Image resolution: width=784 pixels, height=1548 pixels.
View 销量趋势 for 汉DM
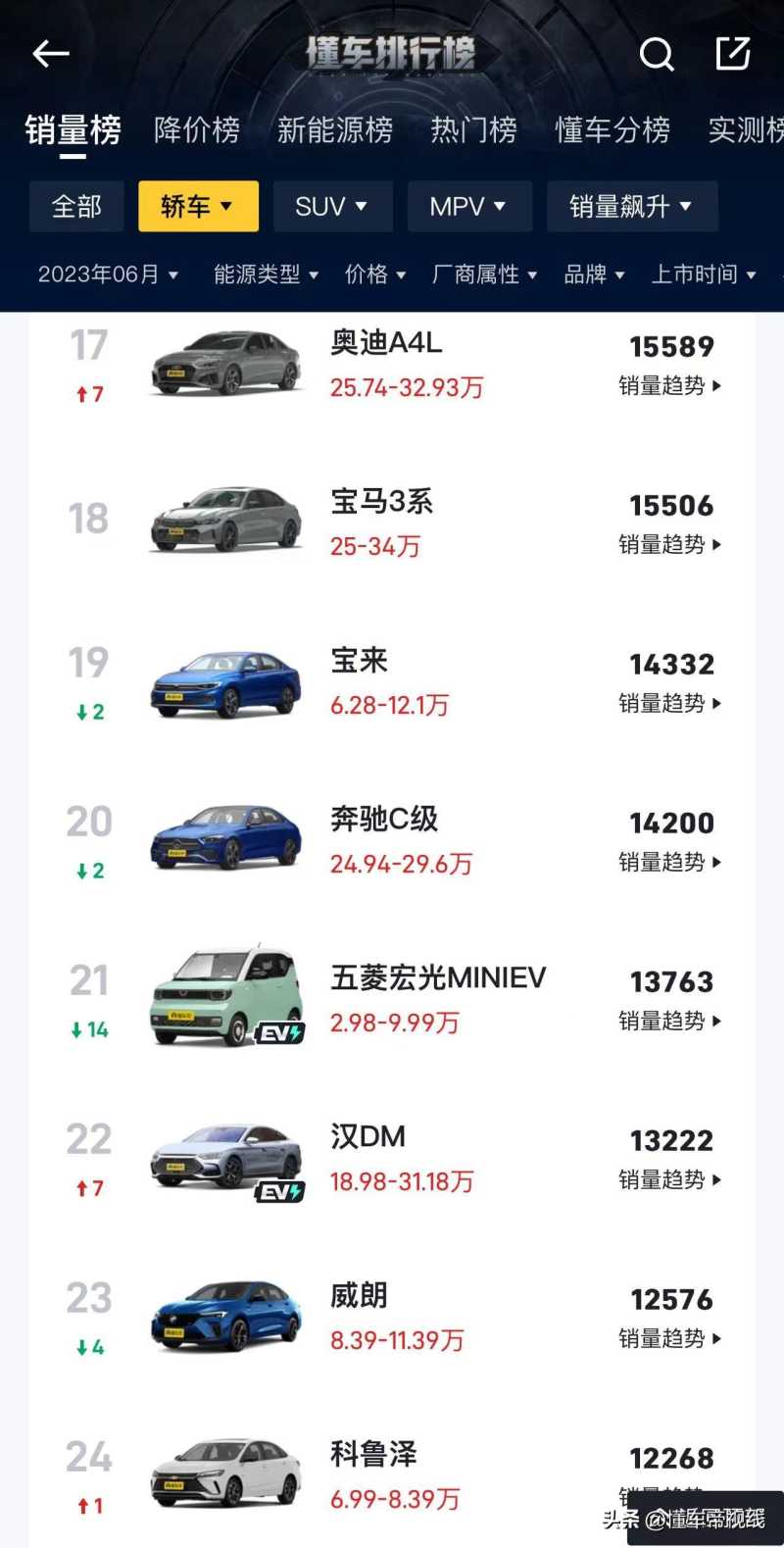coord(669,1179)
